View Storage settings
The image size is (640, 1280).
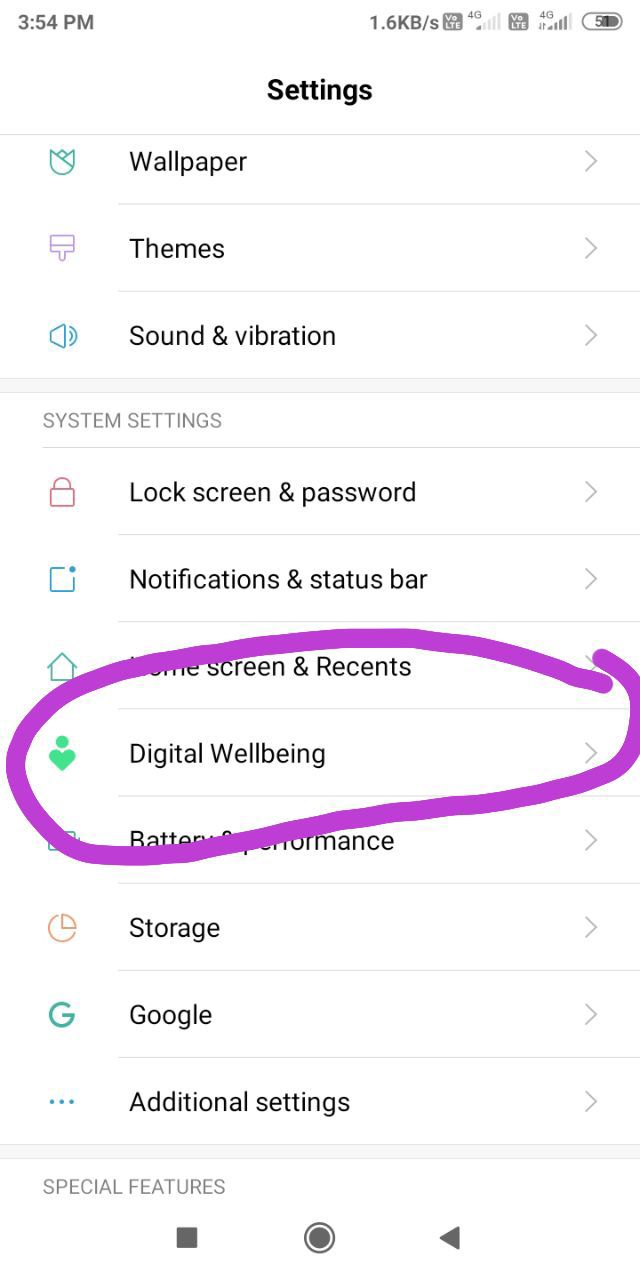click(320, 927)
